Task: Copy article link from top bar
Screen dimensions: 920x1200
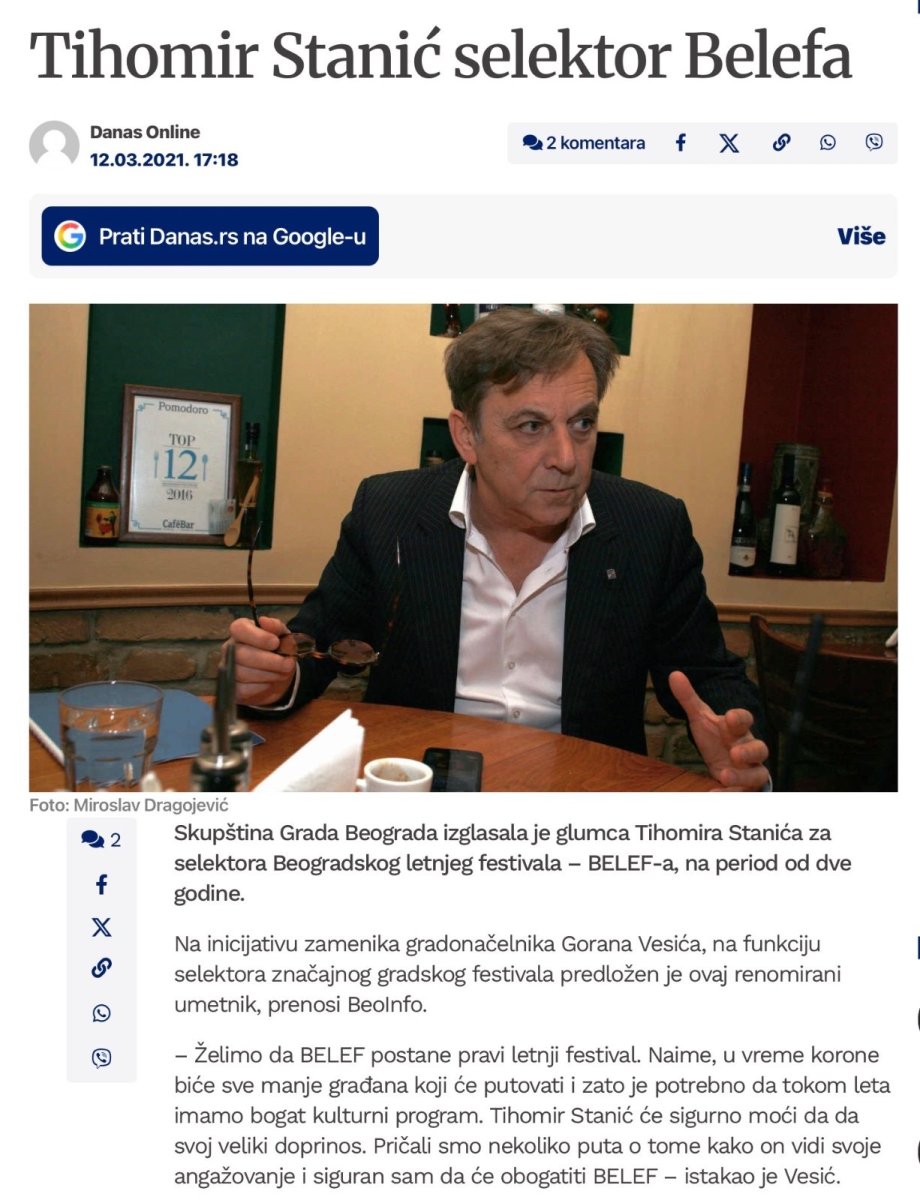Action: [x=781, y=143]
